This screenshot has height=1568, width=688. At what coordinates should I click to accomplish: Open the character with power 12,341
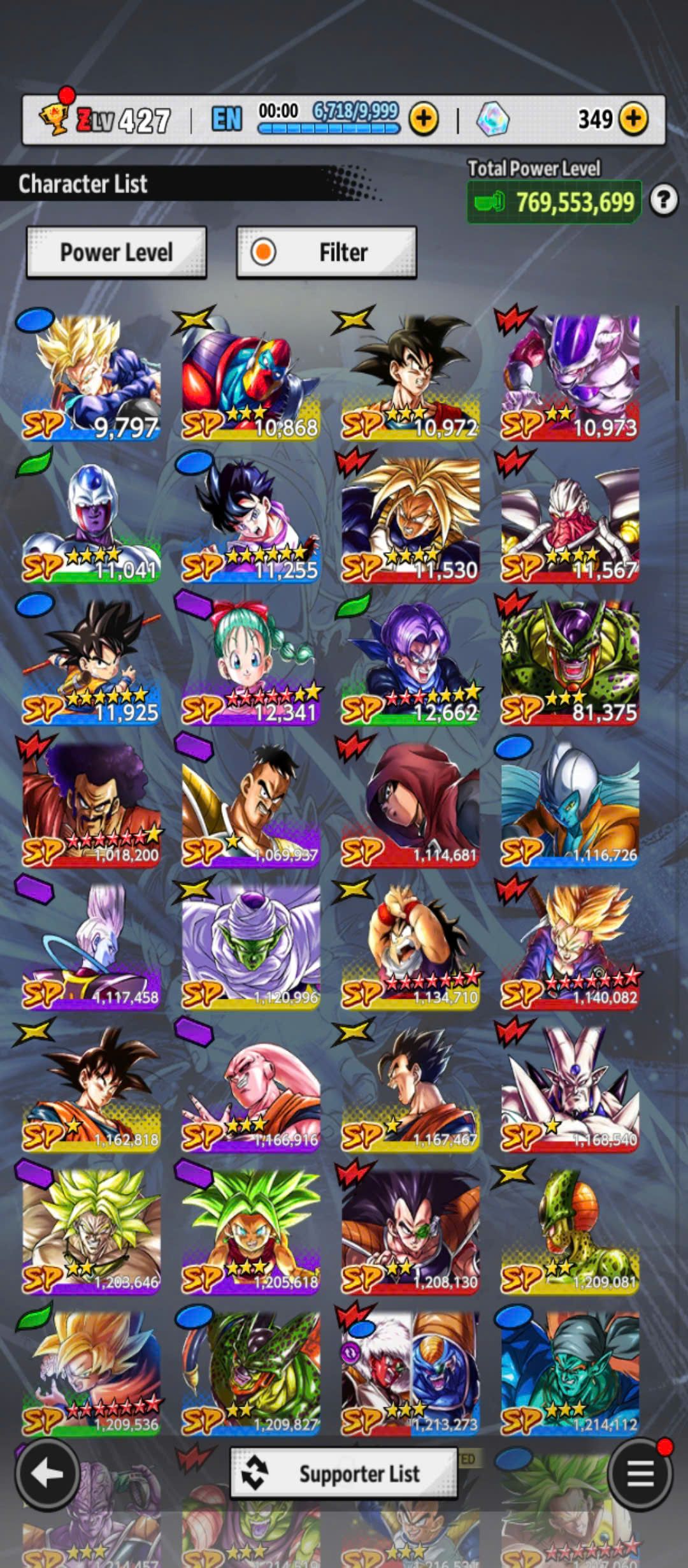(x=250, y=662)
